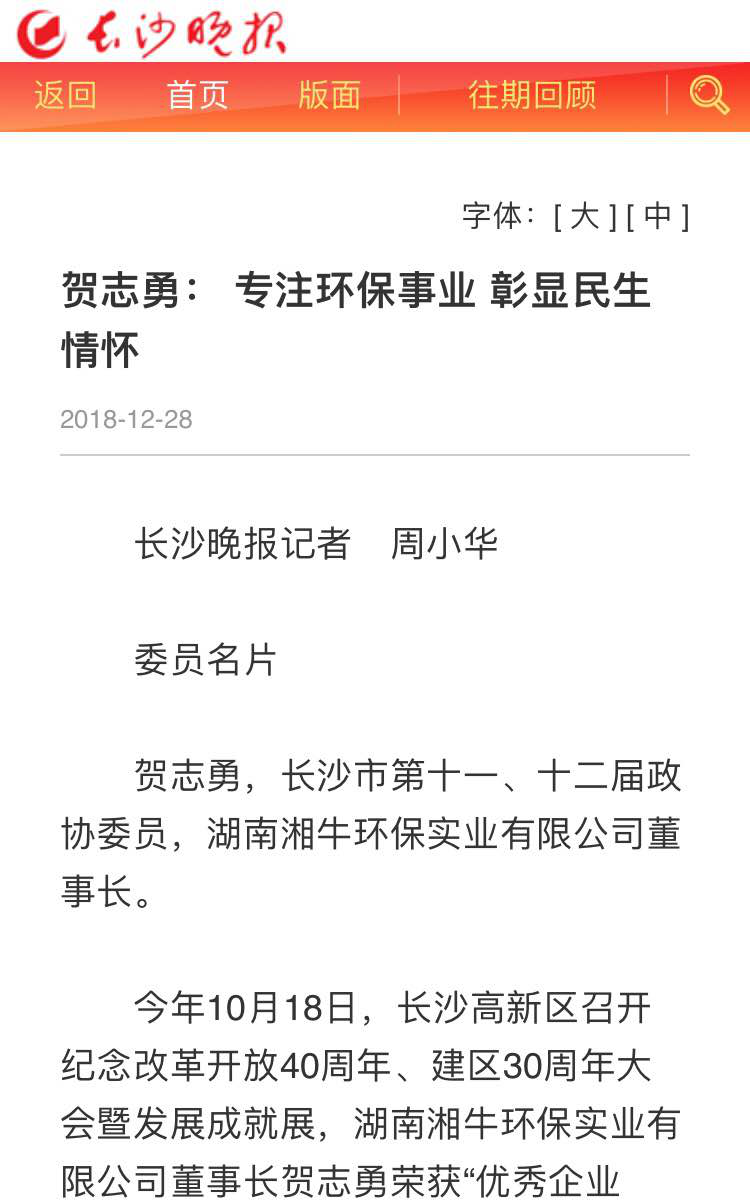
Task: Tap the 返回 back link
Action: pyautogui.click(x=65, y=96)
